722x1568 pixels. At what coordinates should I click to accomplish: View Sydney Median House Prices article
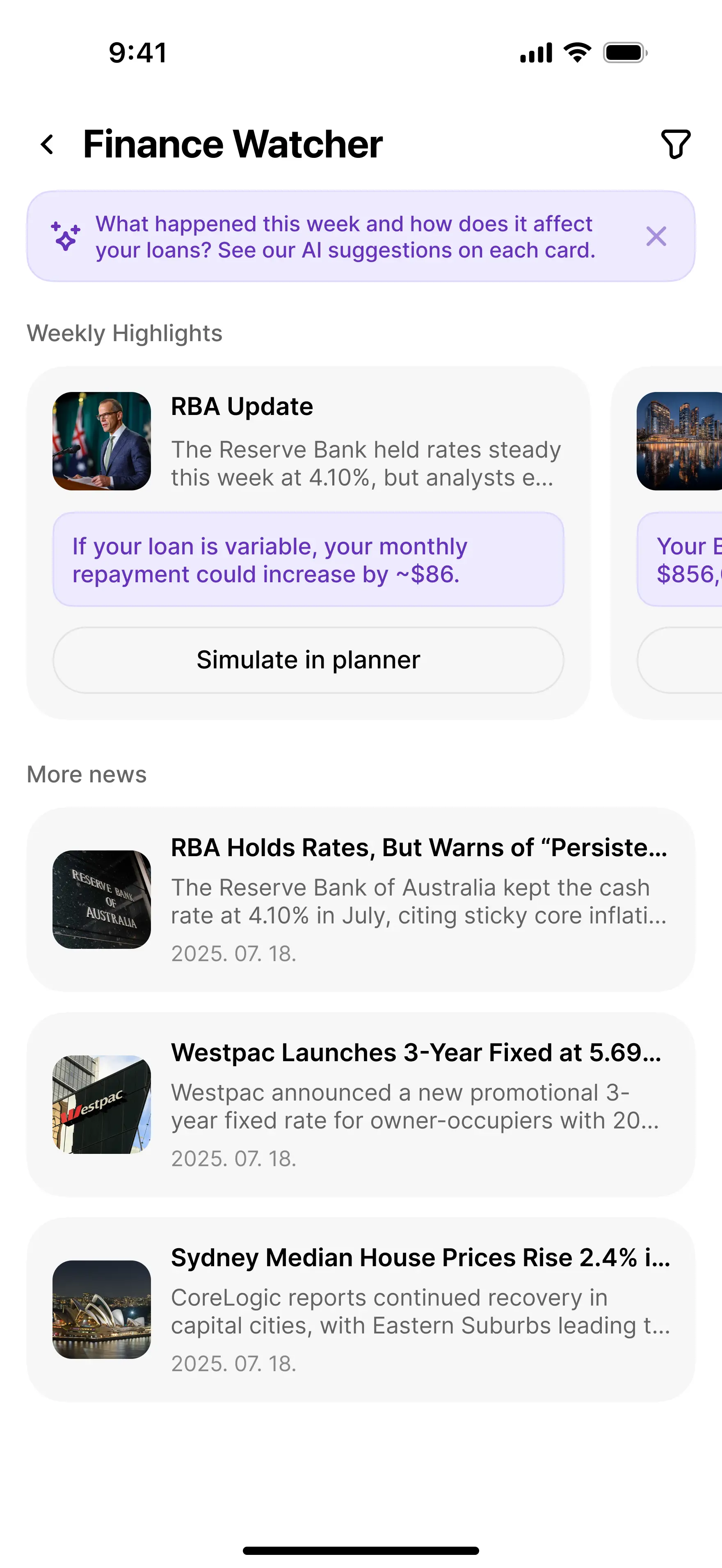[x=361, y=1309]
